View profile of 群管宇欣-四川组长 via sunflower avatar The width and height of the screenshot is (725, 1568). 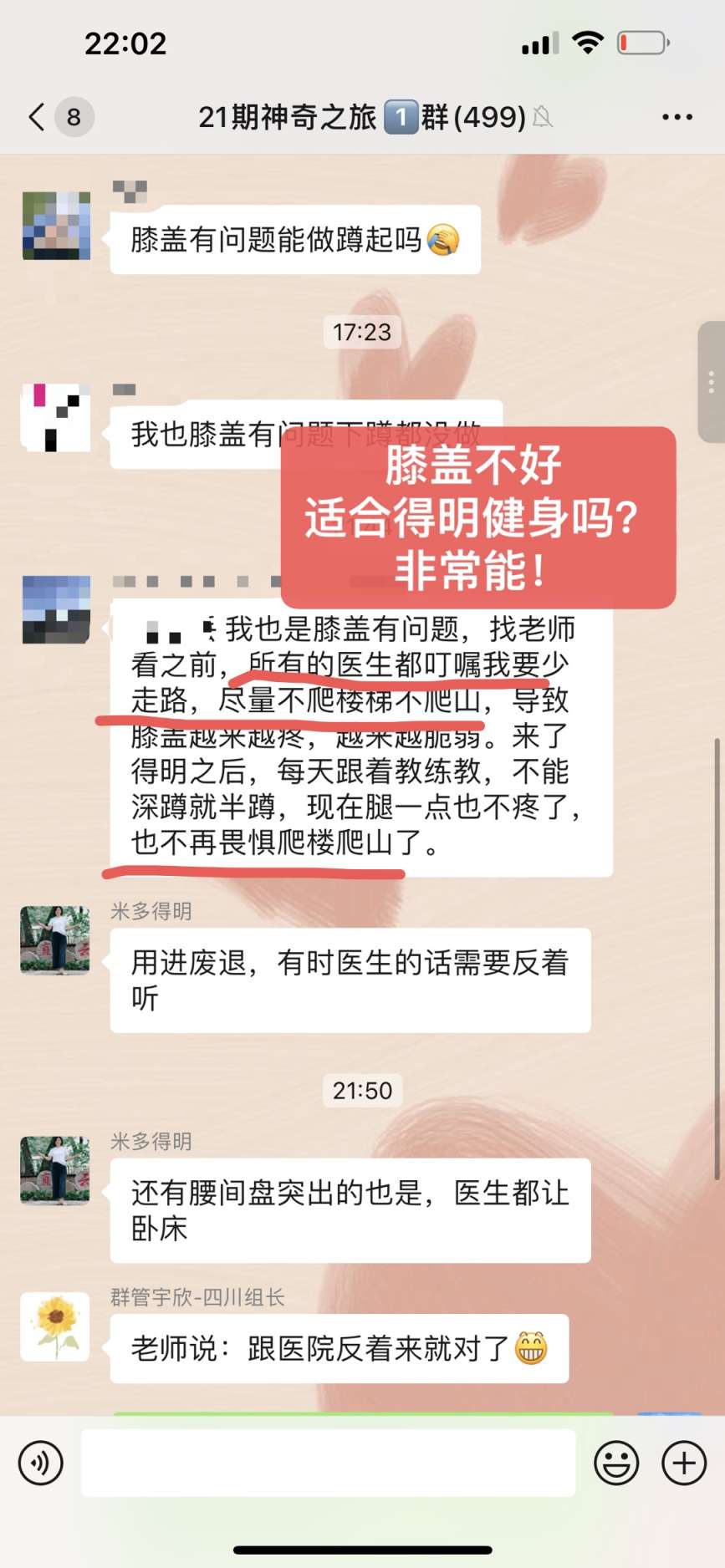coord(55,1326)
